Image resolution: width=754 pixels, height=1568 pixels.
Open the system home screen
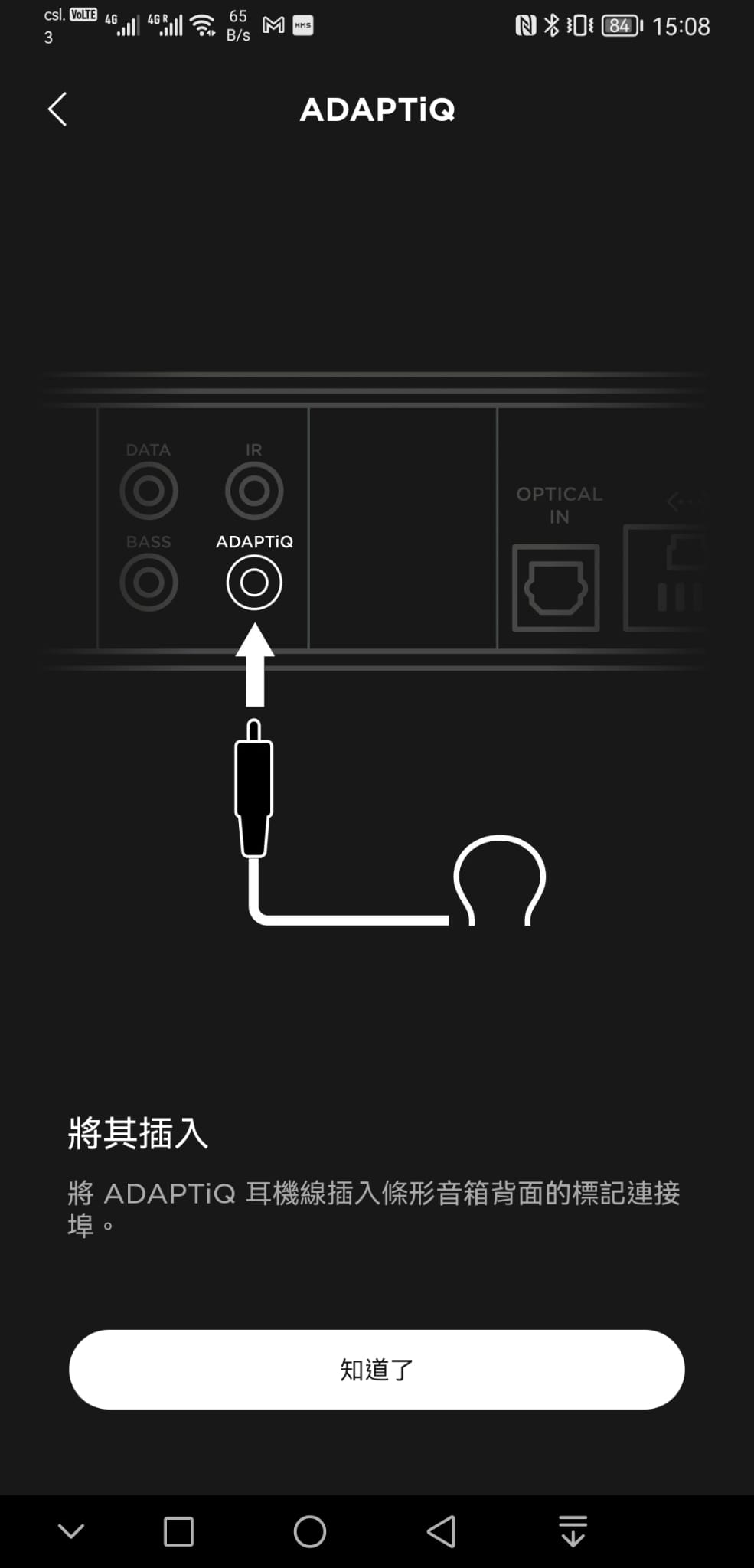pos(310,1531)
